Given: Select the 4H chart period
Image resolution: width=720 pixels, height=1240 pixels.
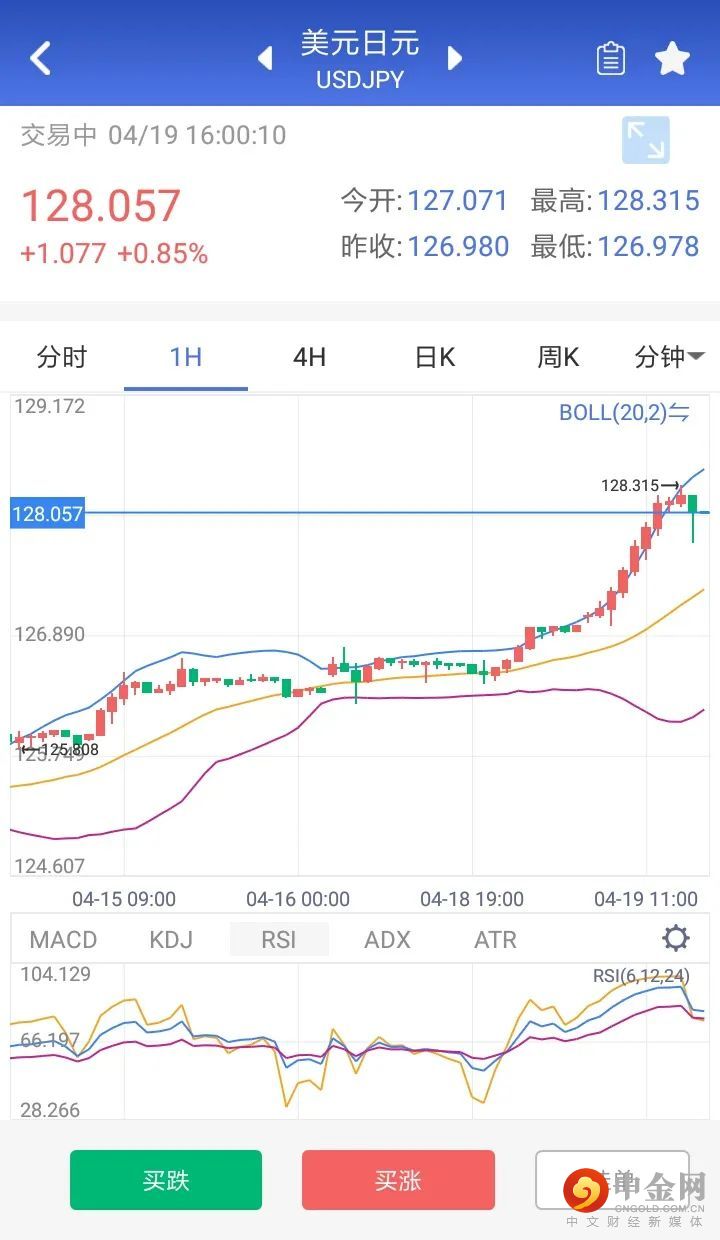Looking at the screenshot, I should click(x=309, y=357).
